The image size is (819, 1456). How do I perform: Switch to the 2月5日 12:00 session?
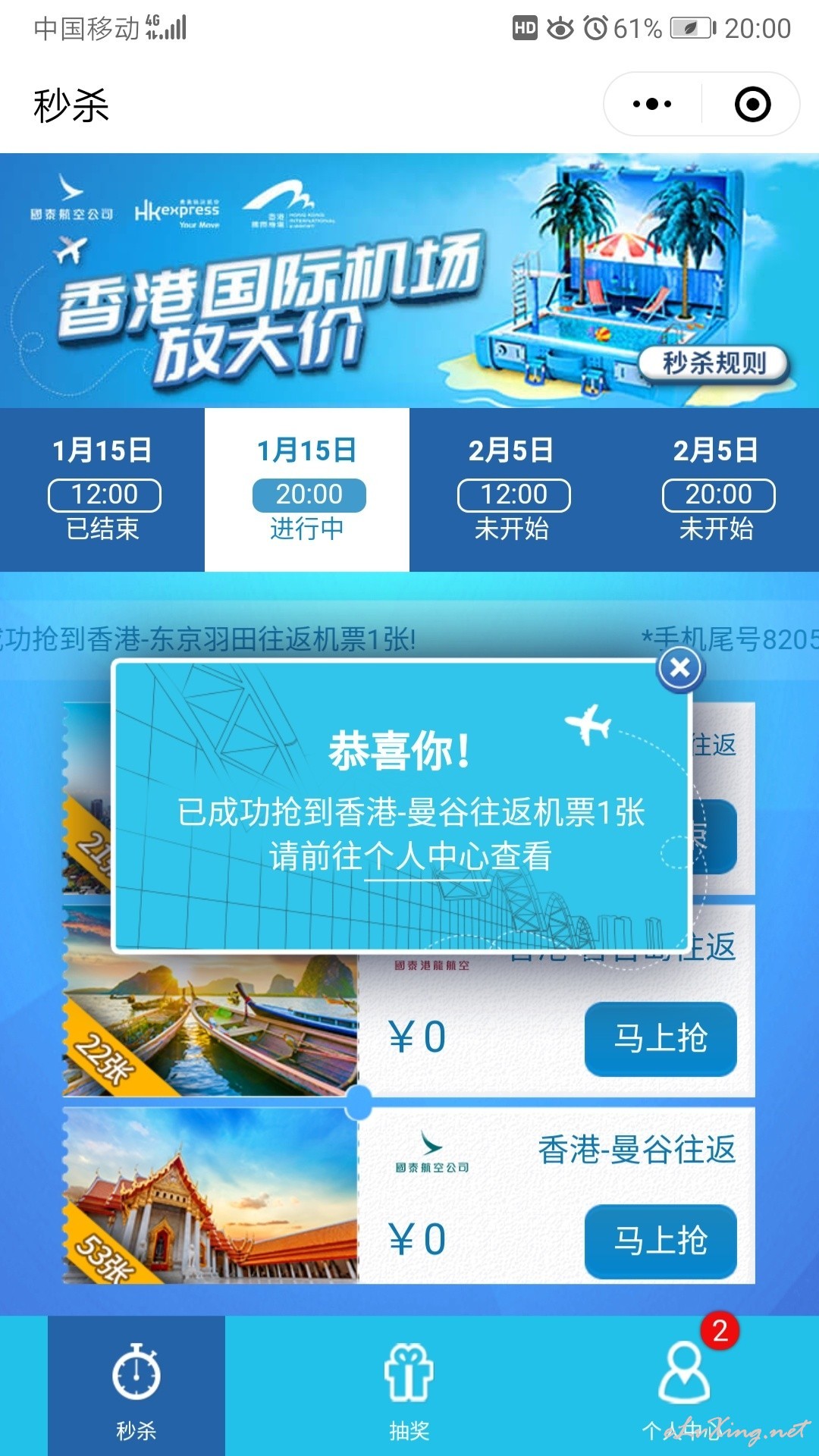(x=512, y=489)
